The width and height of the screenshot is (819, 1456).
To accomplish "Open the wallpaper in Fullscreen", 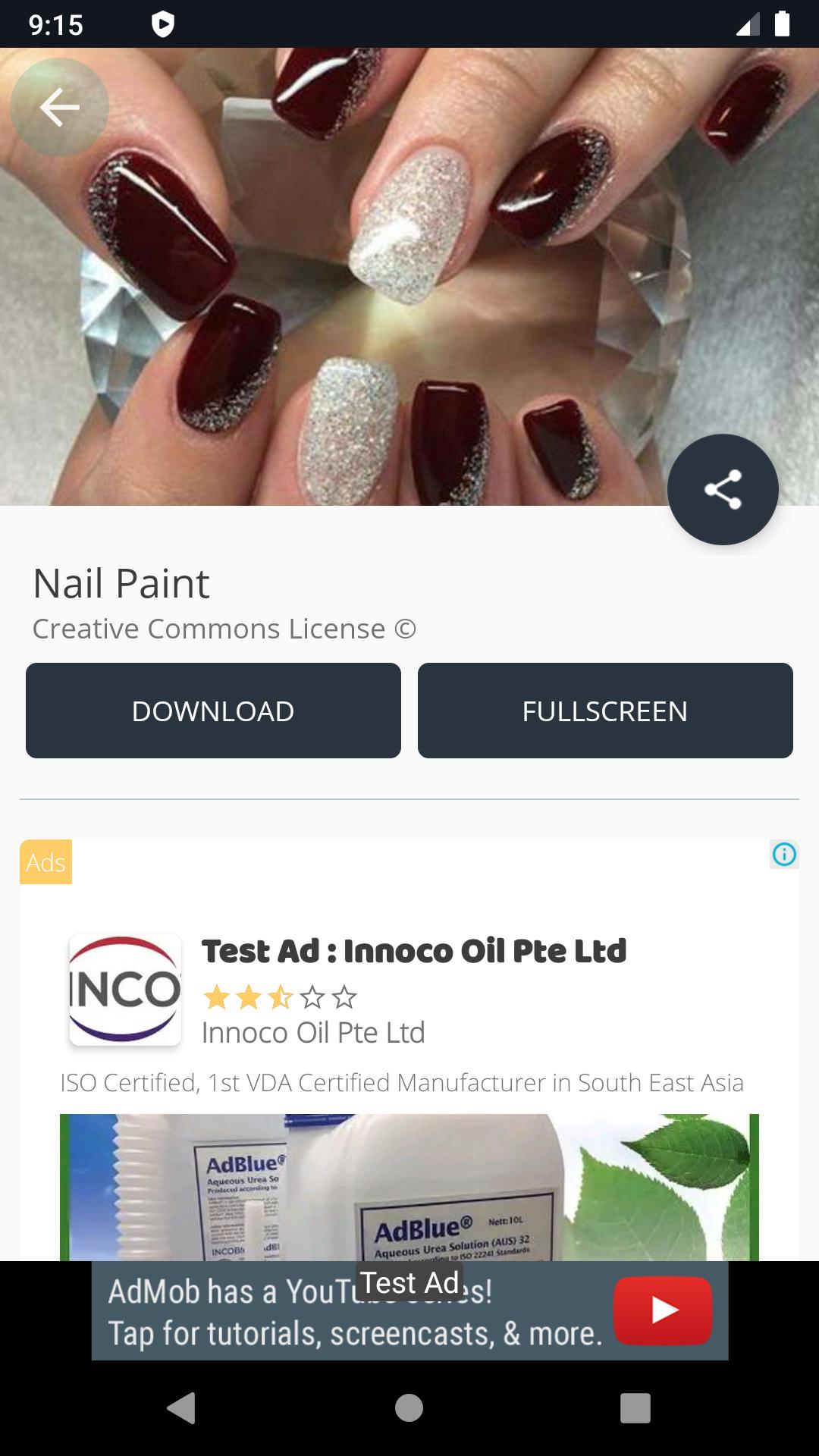I will (606, 711).
